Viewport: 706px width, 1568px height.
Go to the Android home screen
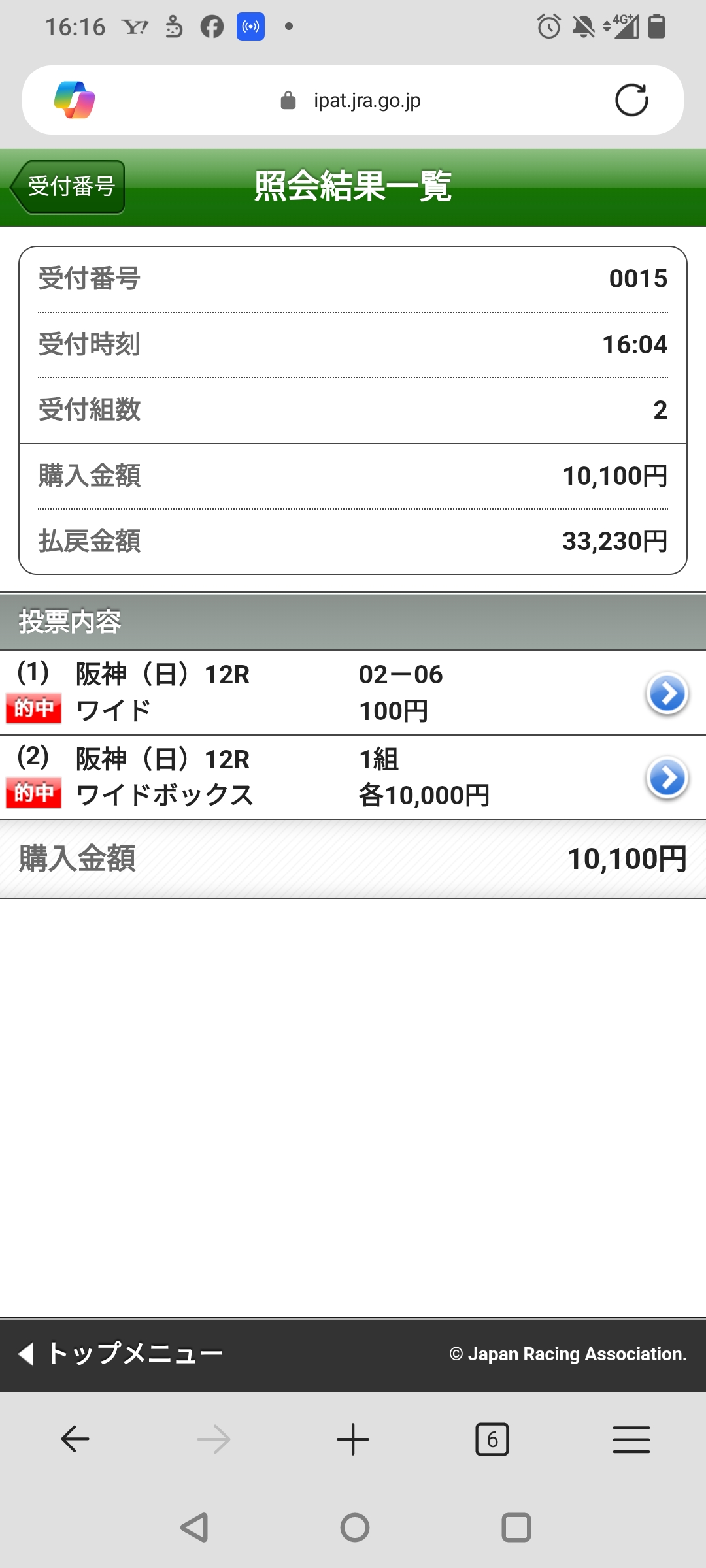[x=354, y=1527]
